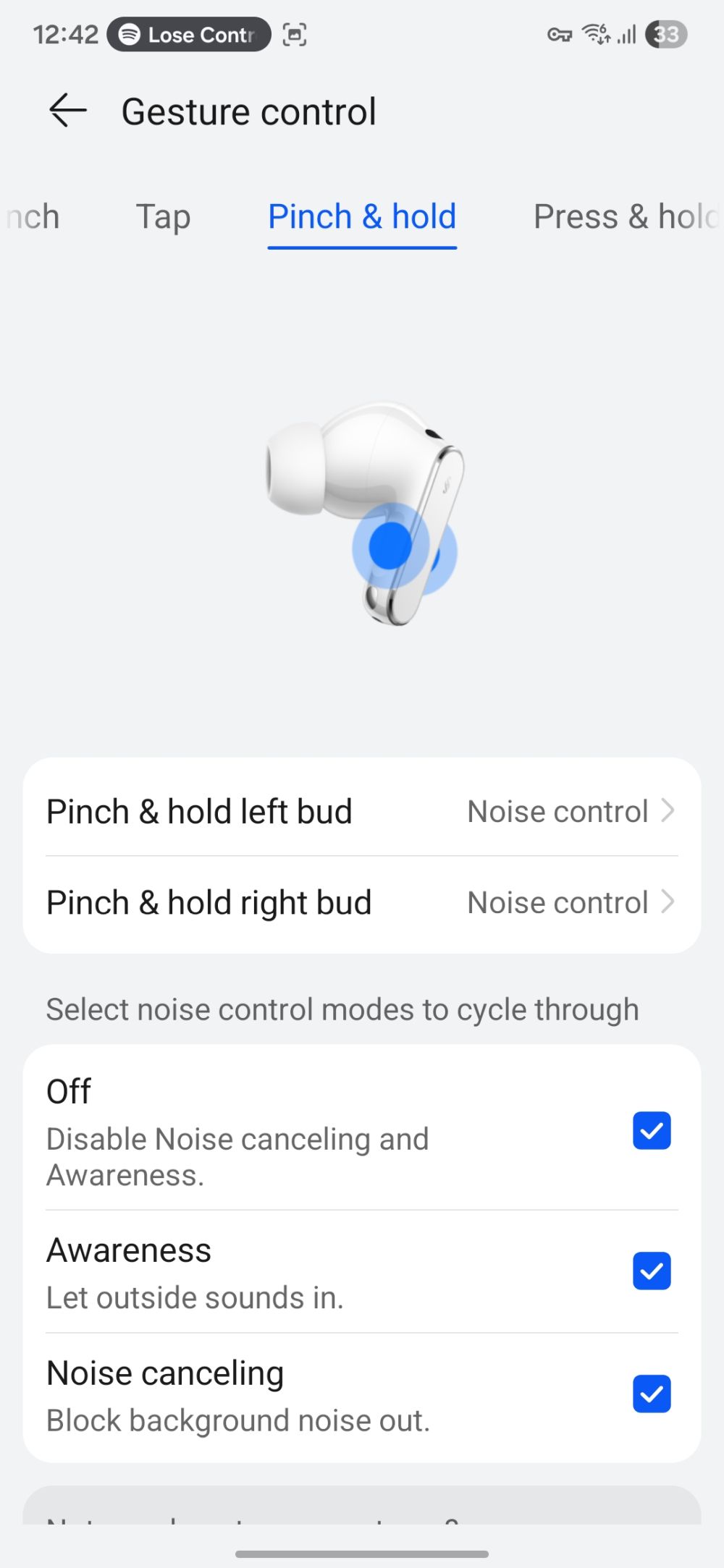
Task: Uncheck the Noise canceling checkbox
Action: 652,1394
